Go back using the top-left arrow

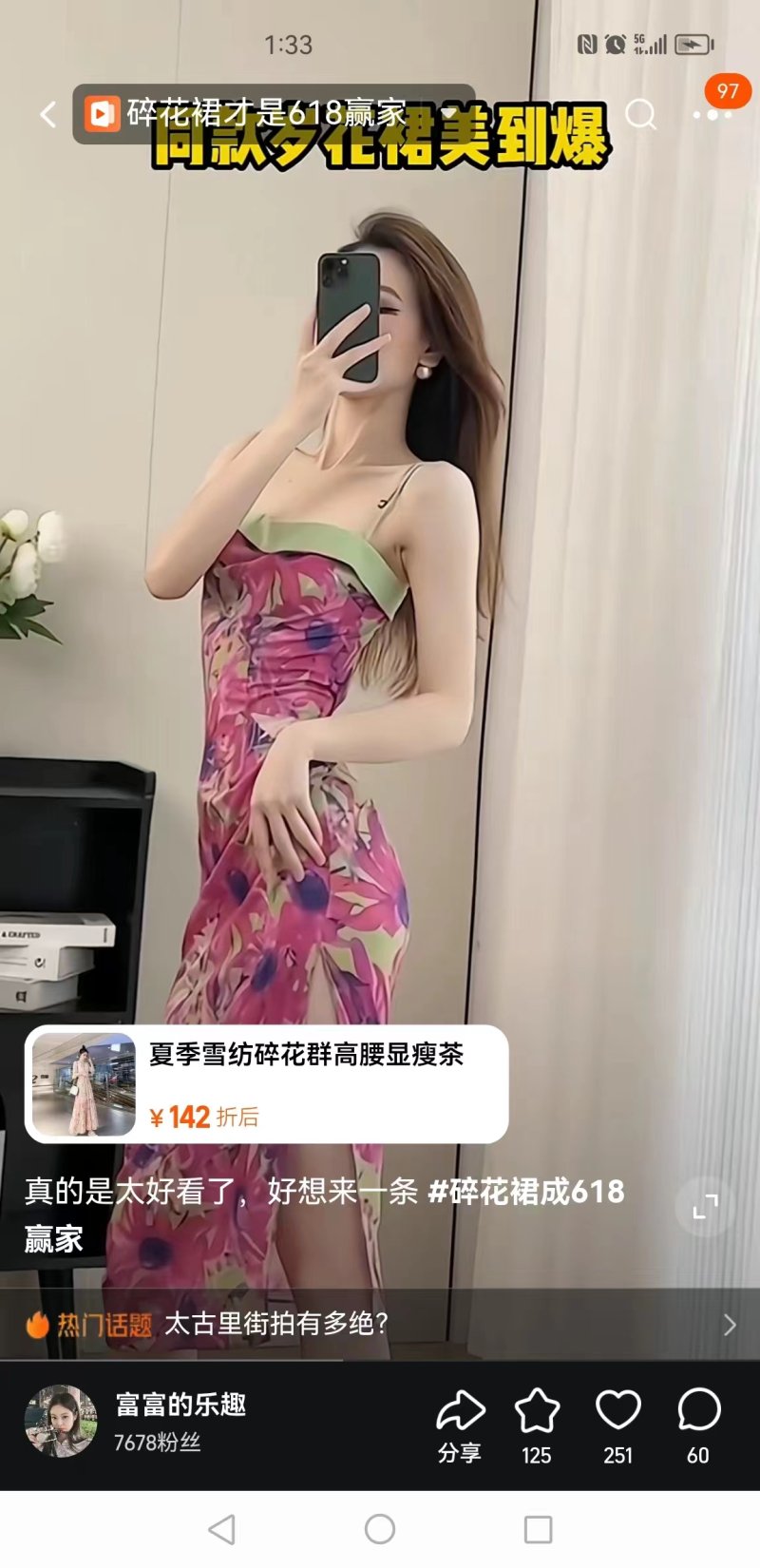pyautogui.click(x=47, y=115)
